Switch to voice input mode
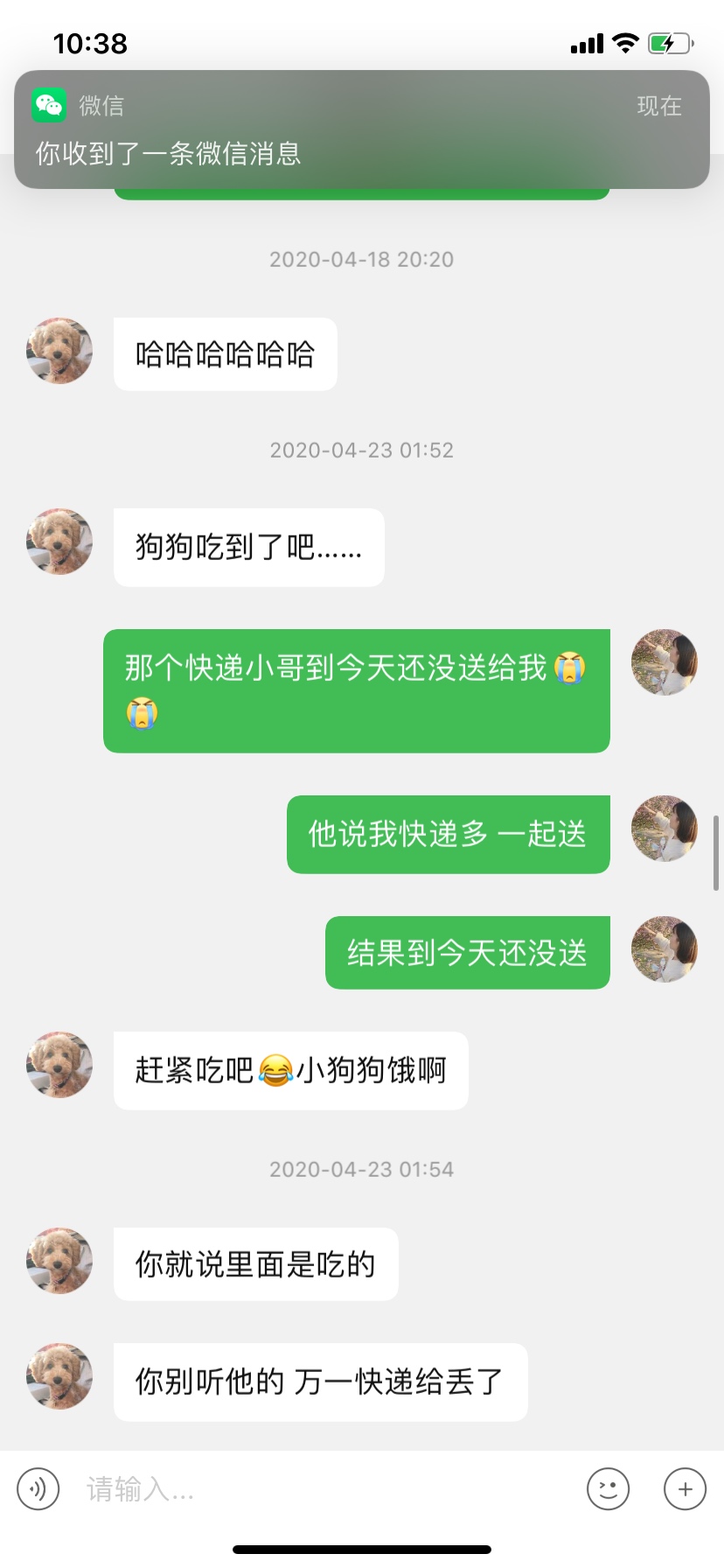 tap(38, 1488)
